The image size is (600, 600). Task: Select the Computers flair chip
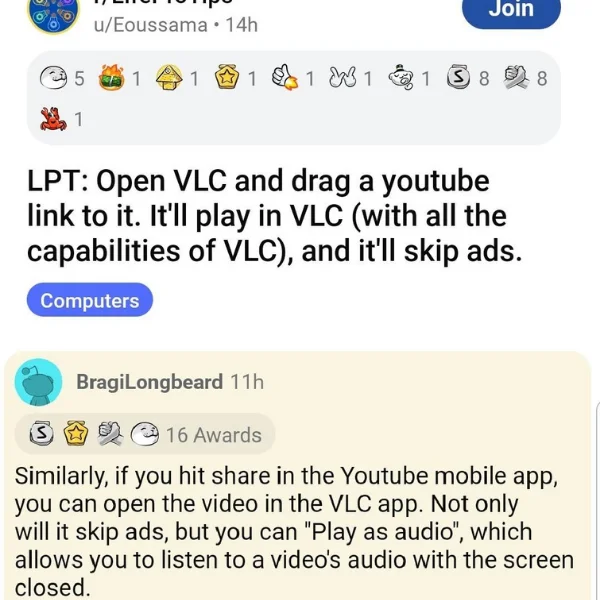point(90,300)
